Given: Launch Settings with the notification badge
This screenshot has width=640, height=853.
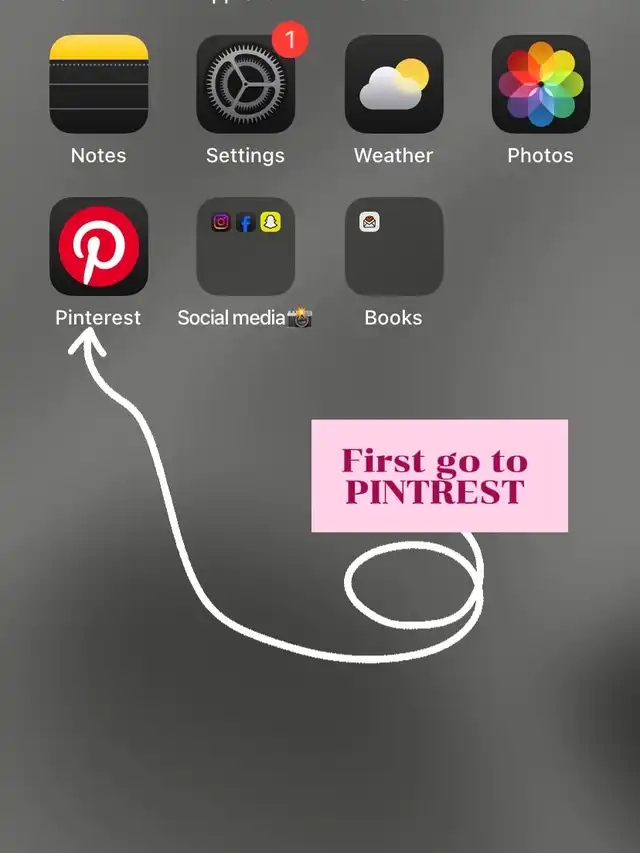Looking at the screenshot, I should pyautogui.click(x=245, y=84).
